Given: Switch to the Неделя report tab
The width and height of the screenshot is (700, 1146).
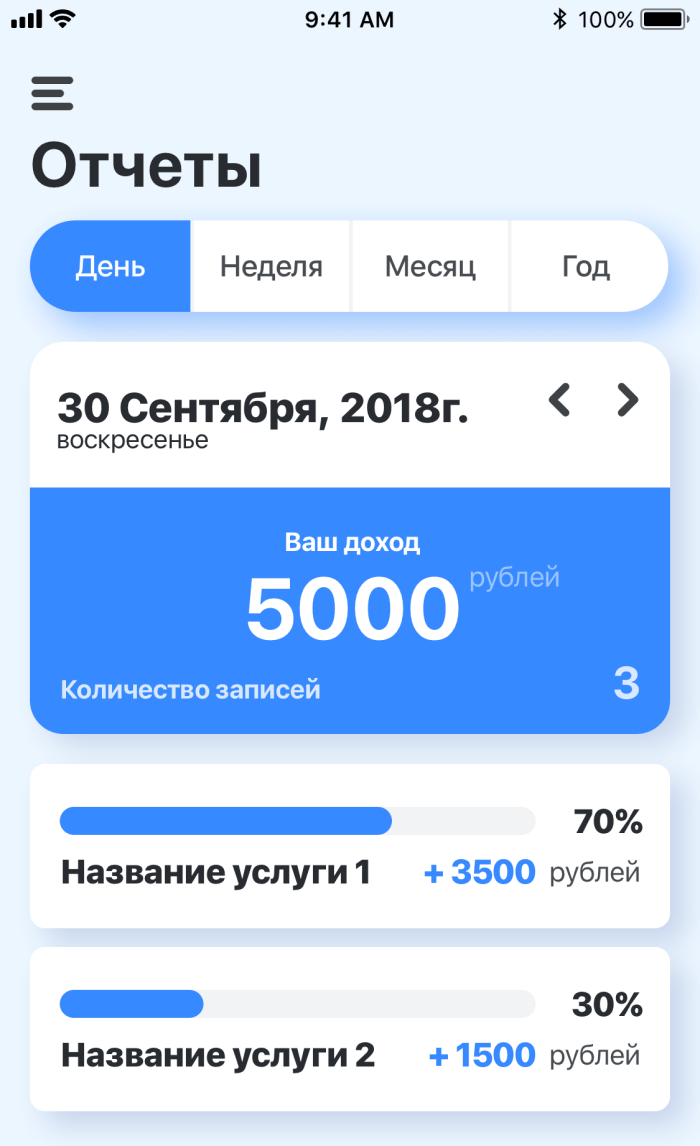Looking at the screenshot, I should click(x=271, y=267).
